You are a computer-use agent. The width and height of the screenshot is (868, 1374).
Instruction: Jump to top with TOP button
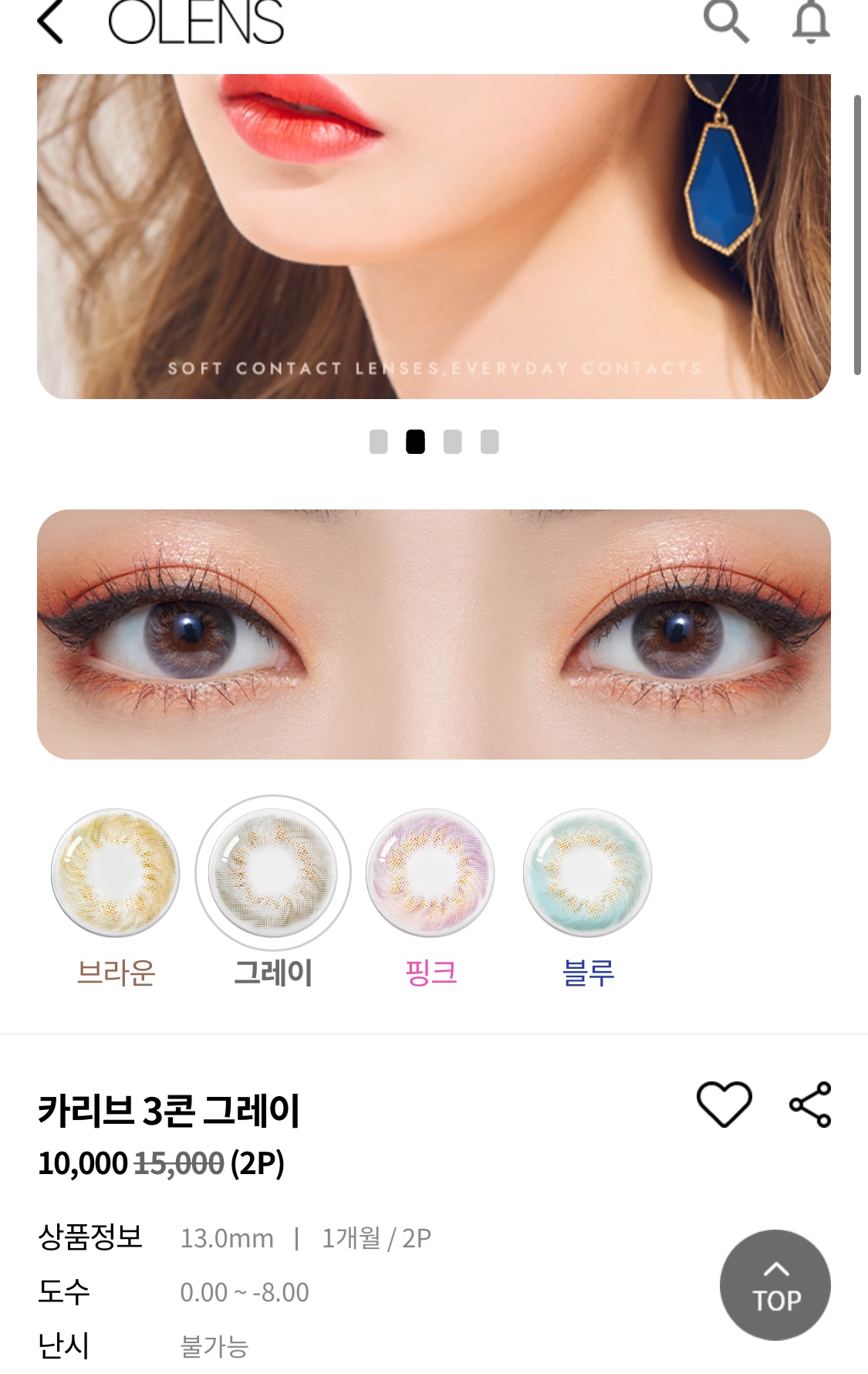(x=775, y=1284)
